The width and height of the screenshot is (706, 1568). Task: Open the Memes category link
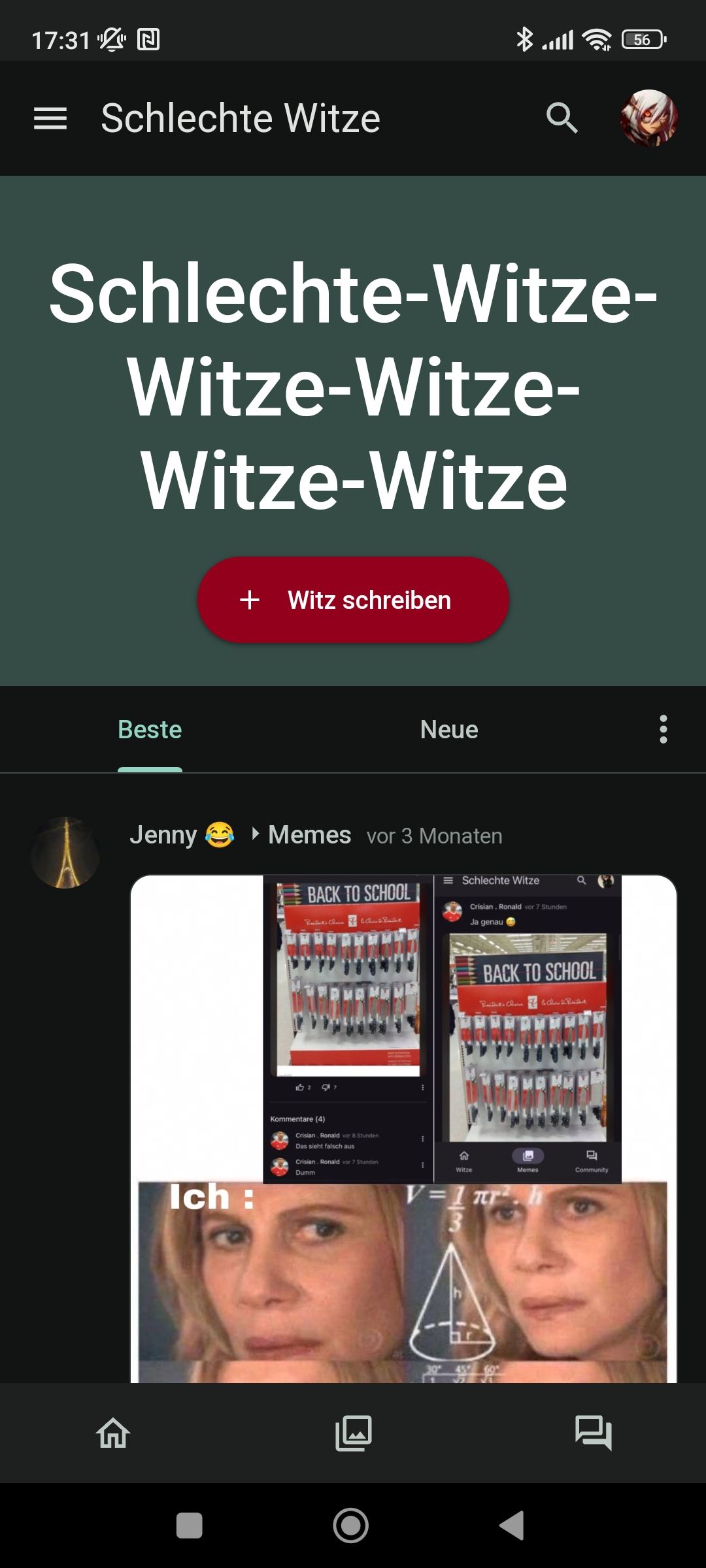click(309, 835)
